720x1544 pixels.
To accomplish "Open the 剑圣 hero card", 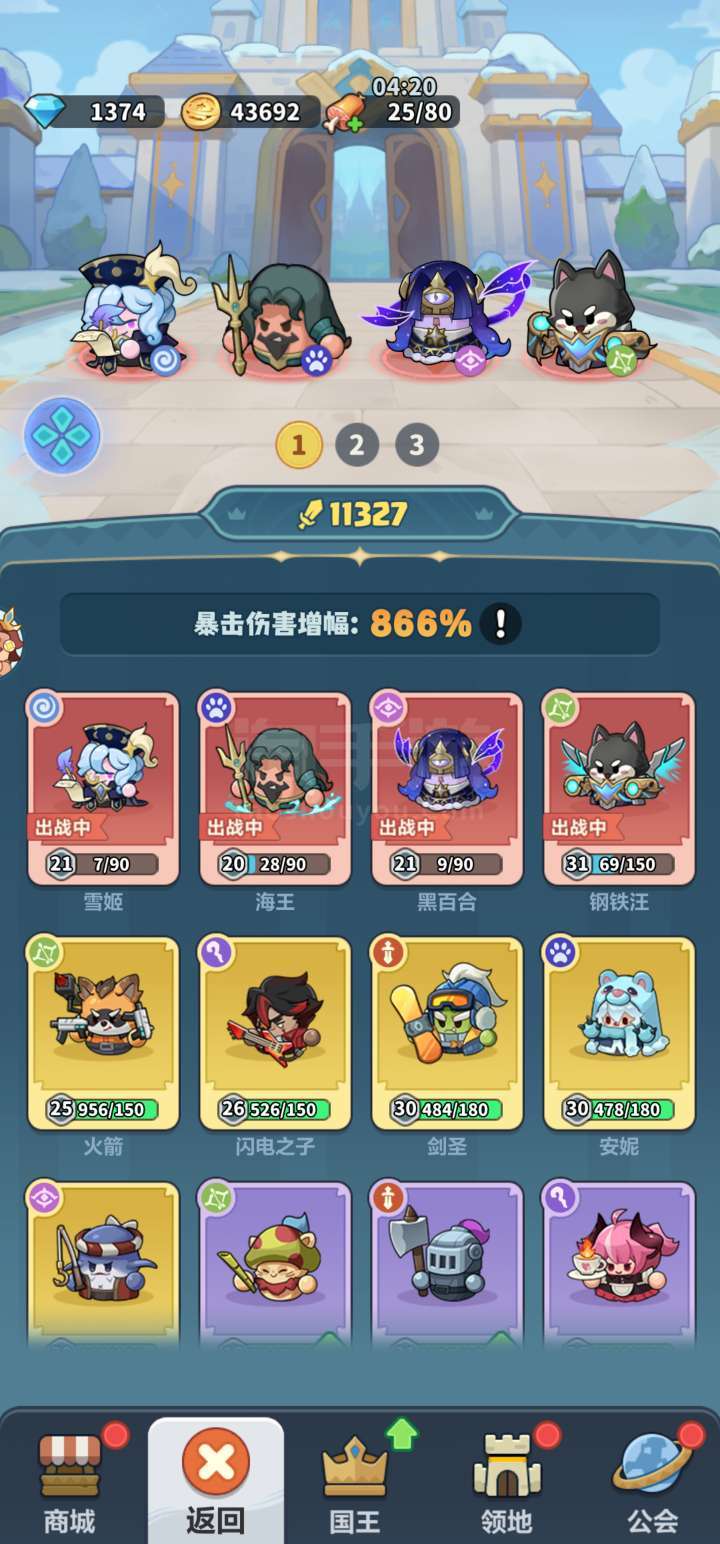I will tap(447, 1033).
